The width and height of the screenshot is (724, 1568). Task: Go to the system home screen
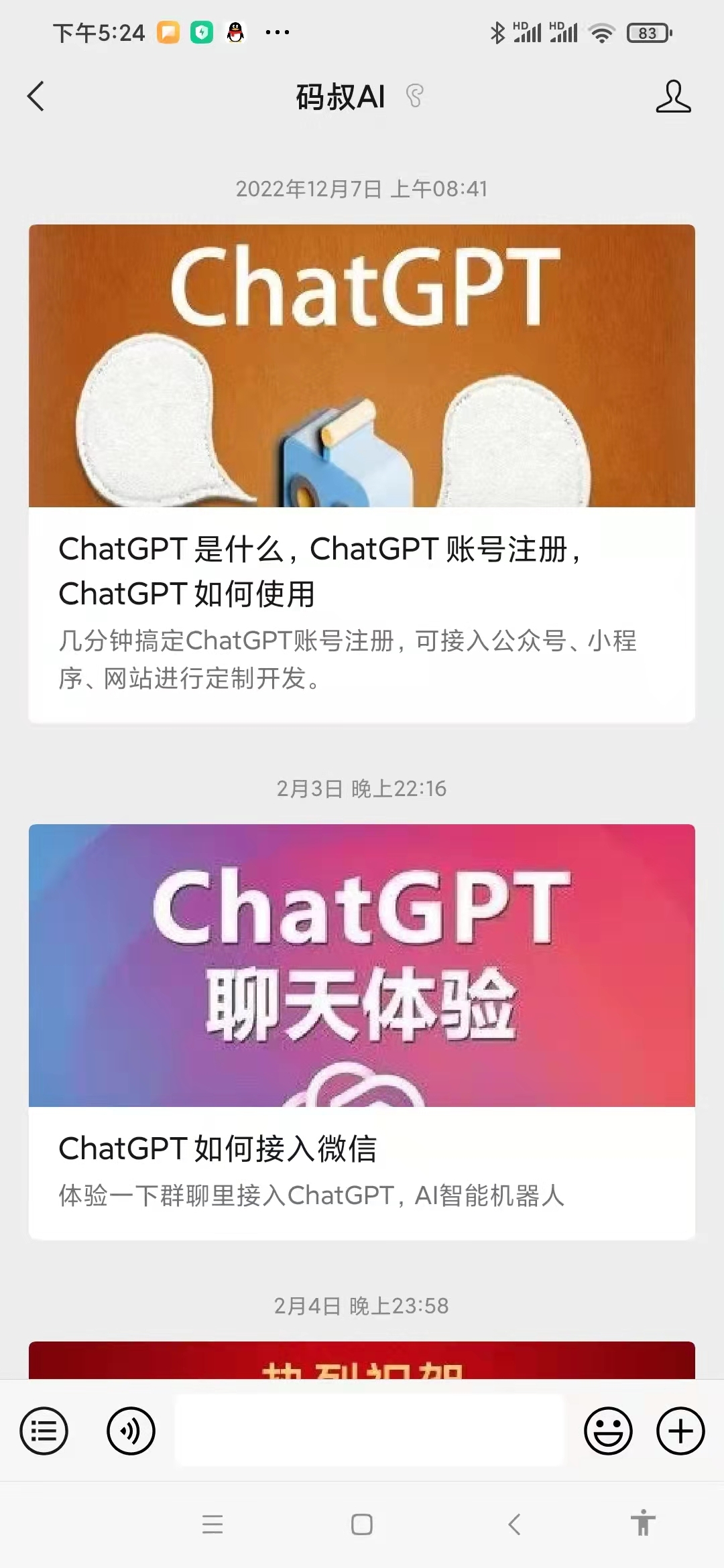[362, 1524]
